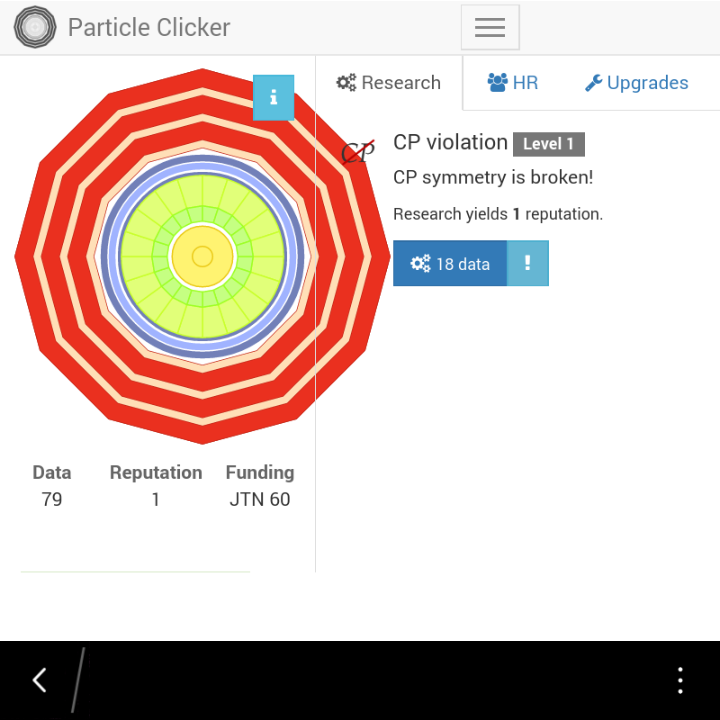The width and height of the screenshot is (720, 720).
Task: Switch to the Upgrades tab
Action: pos(637,83)
